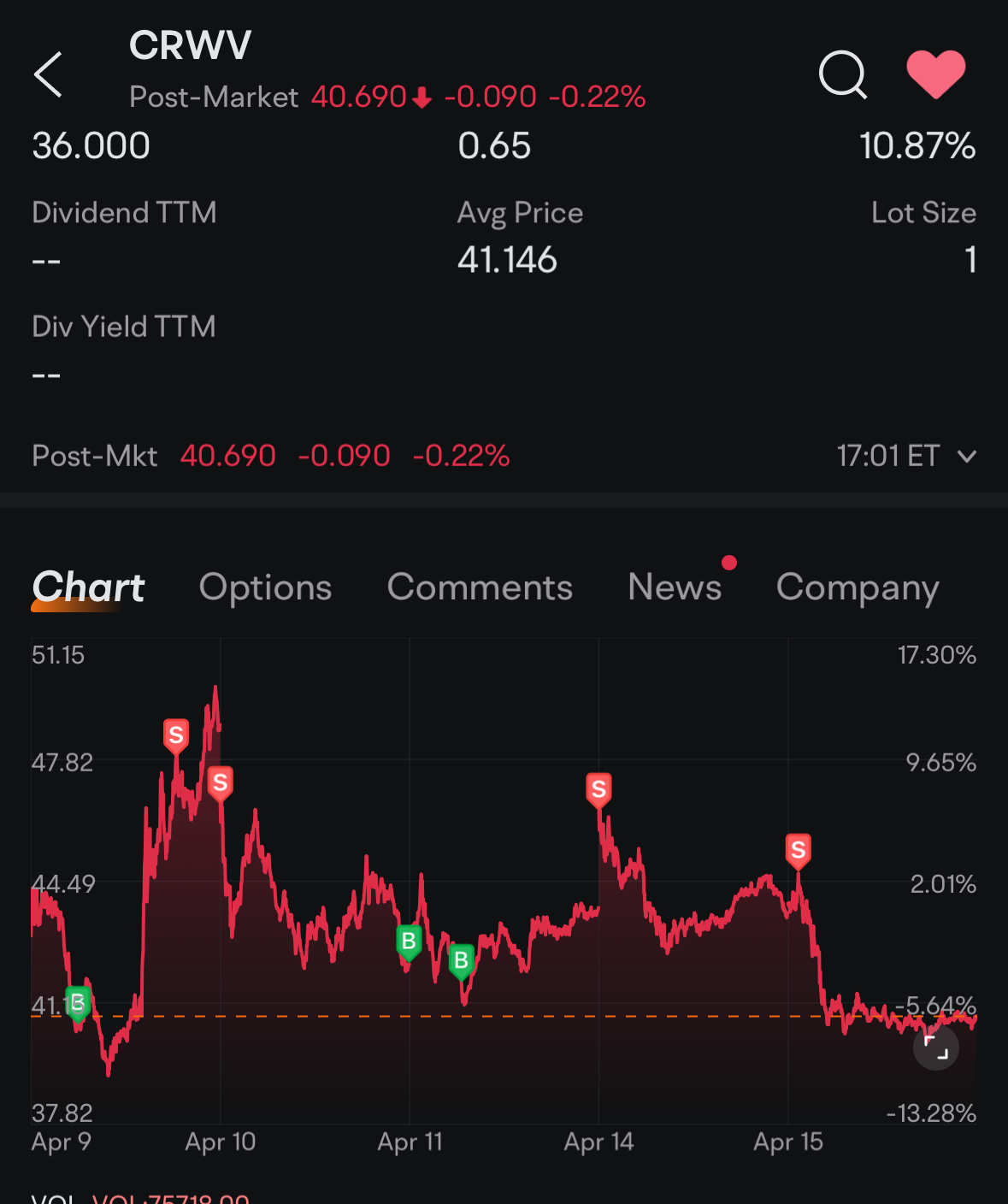This screenshot has height=1204, width=1008.
Task: Expand the post-market time dropdown
Action: (966, 456)
